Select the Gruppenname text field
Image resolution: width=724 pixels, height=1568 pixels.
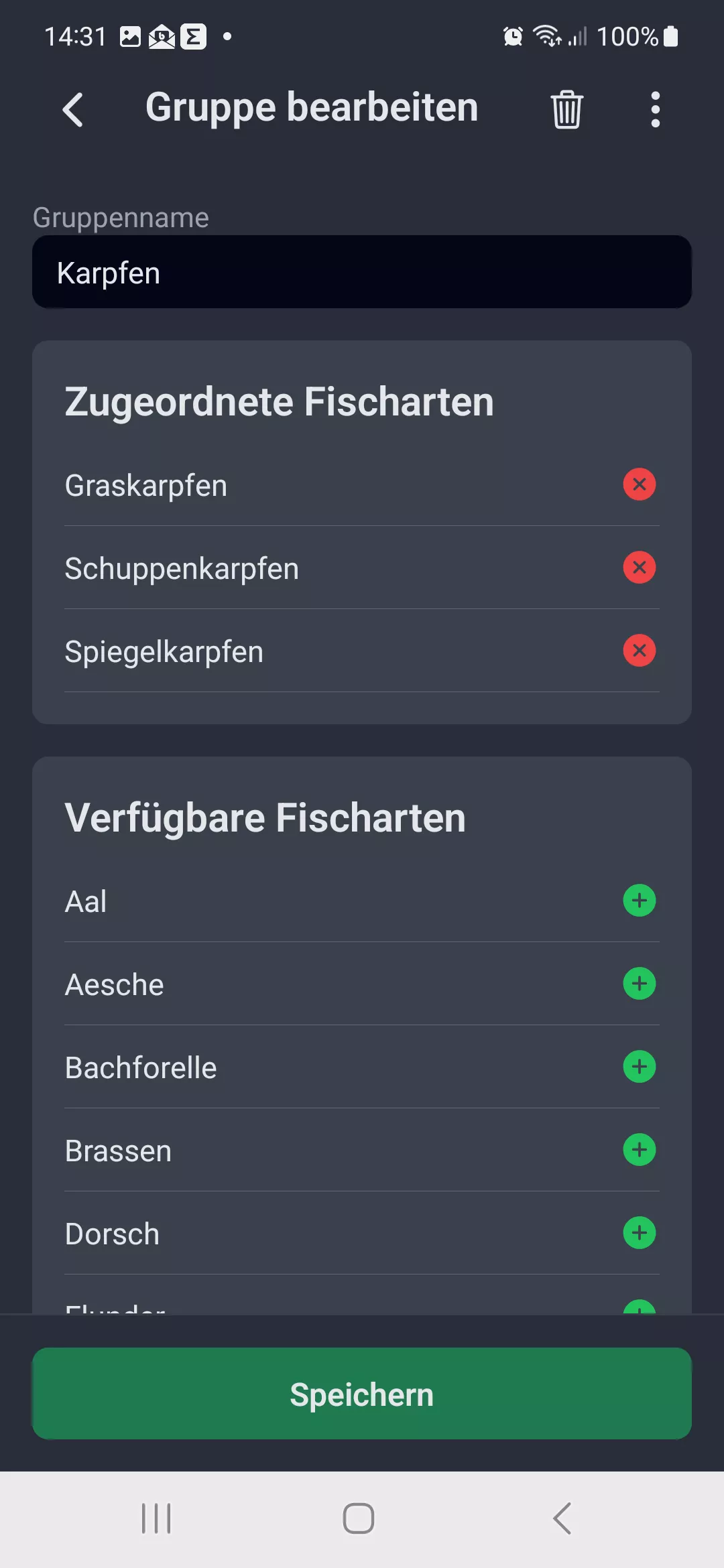(x=362, y=272)
